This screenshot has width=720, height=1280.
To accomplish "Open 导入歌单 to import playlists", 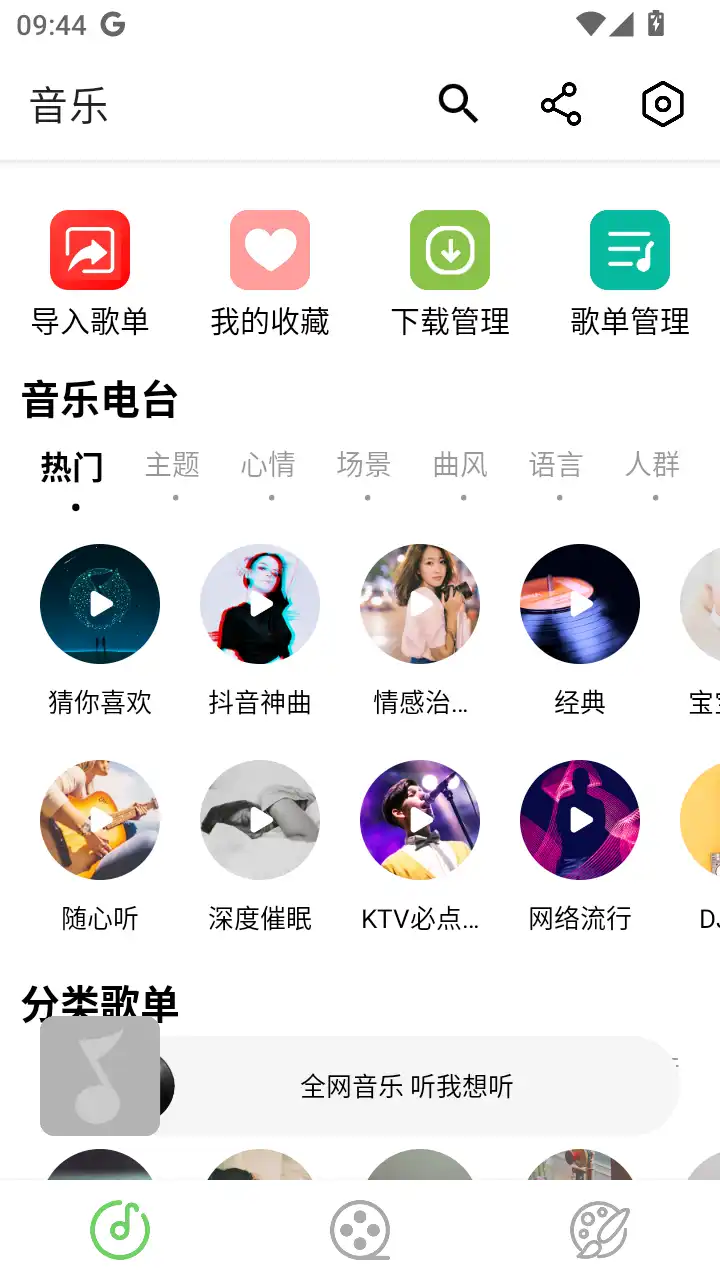I will coord(90,250).
